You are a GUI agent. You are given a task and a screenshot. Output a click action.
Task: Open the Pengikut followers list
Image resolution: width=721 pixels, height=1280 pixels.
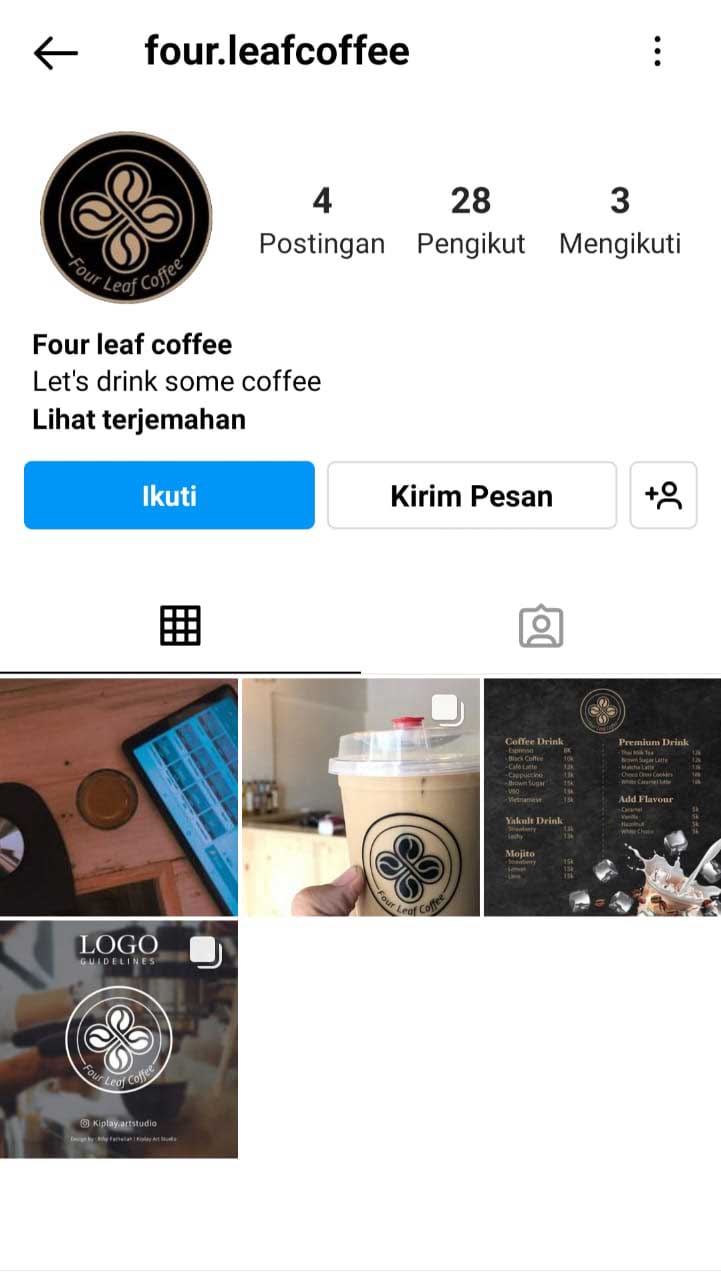[470, 221]
